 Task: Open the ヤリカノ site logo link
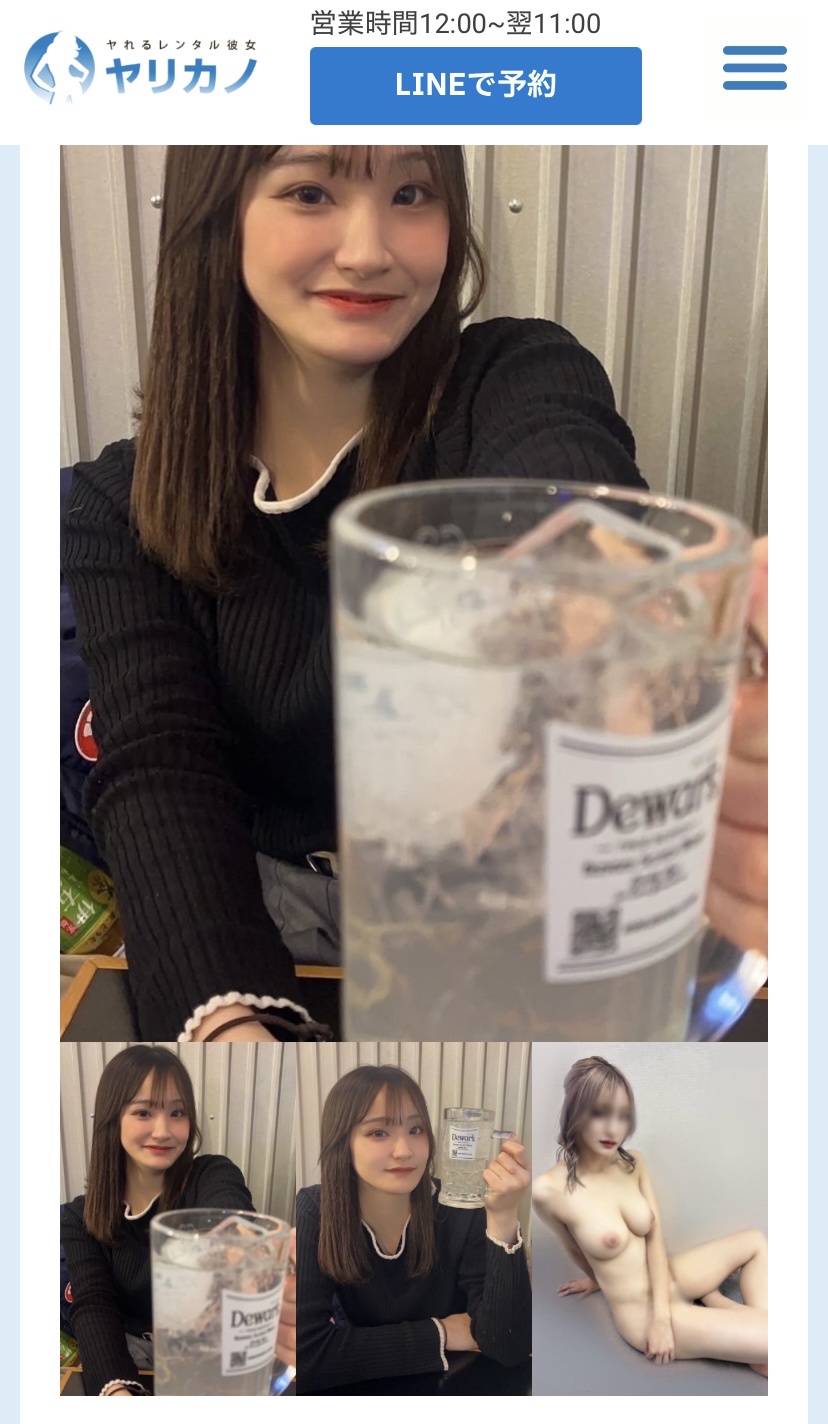click(142, 68)
